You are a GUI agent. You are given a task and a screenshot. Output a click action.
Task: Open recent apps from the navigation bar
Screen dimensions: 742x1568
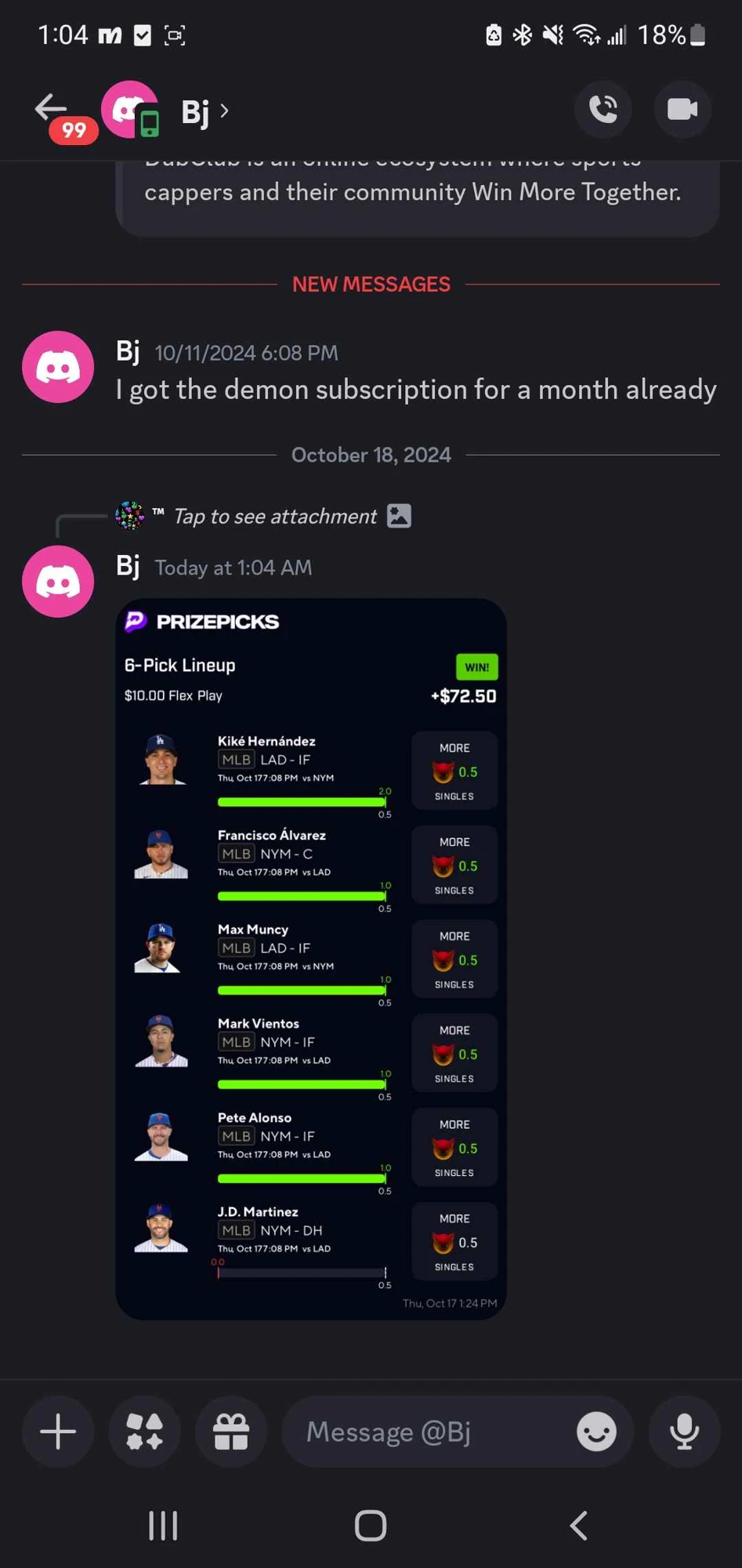coord(163,1526)
